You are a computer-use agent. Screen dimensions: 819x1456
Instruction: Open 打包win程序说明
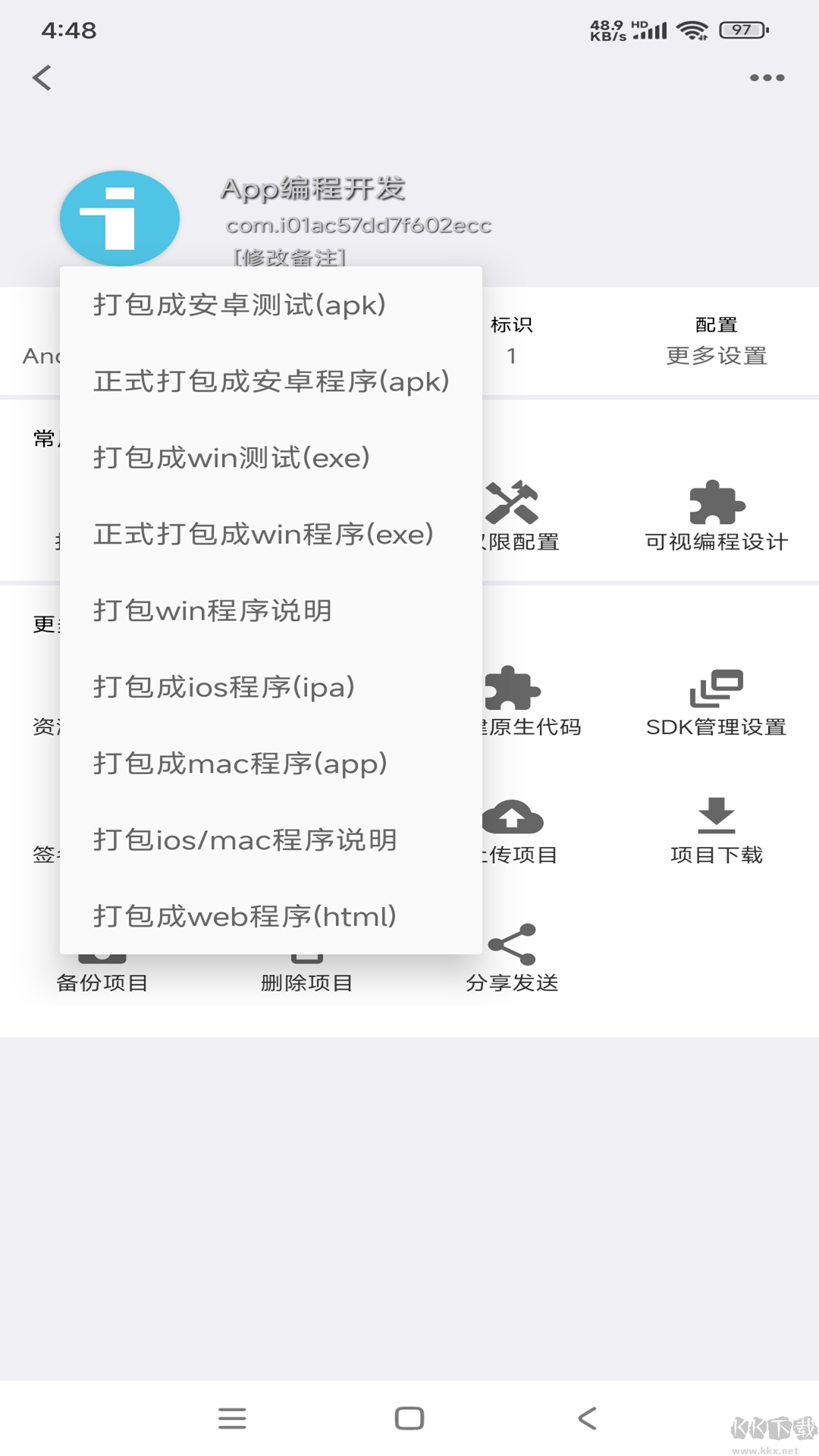(x=212, y=610)
